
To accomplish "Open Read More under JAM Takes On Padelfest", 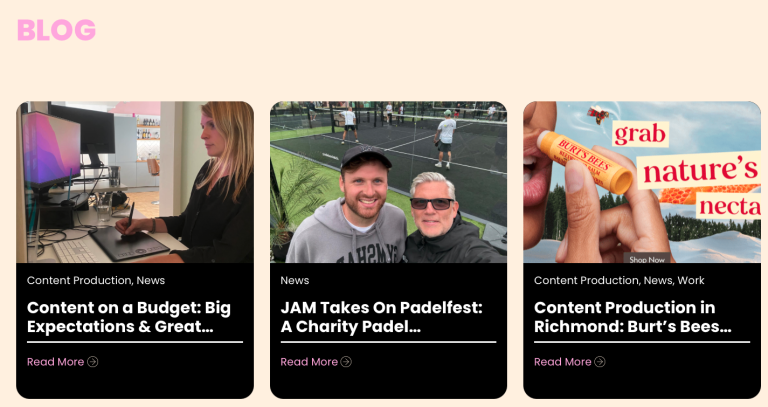I will [316, 362].
